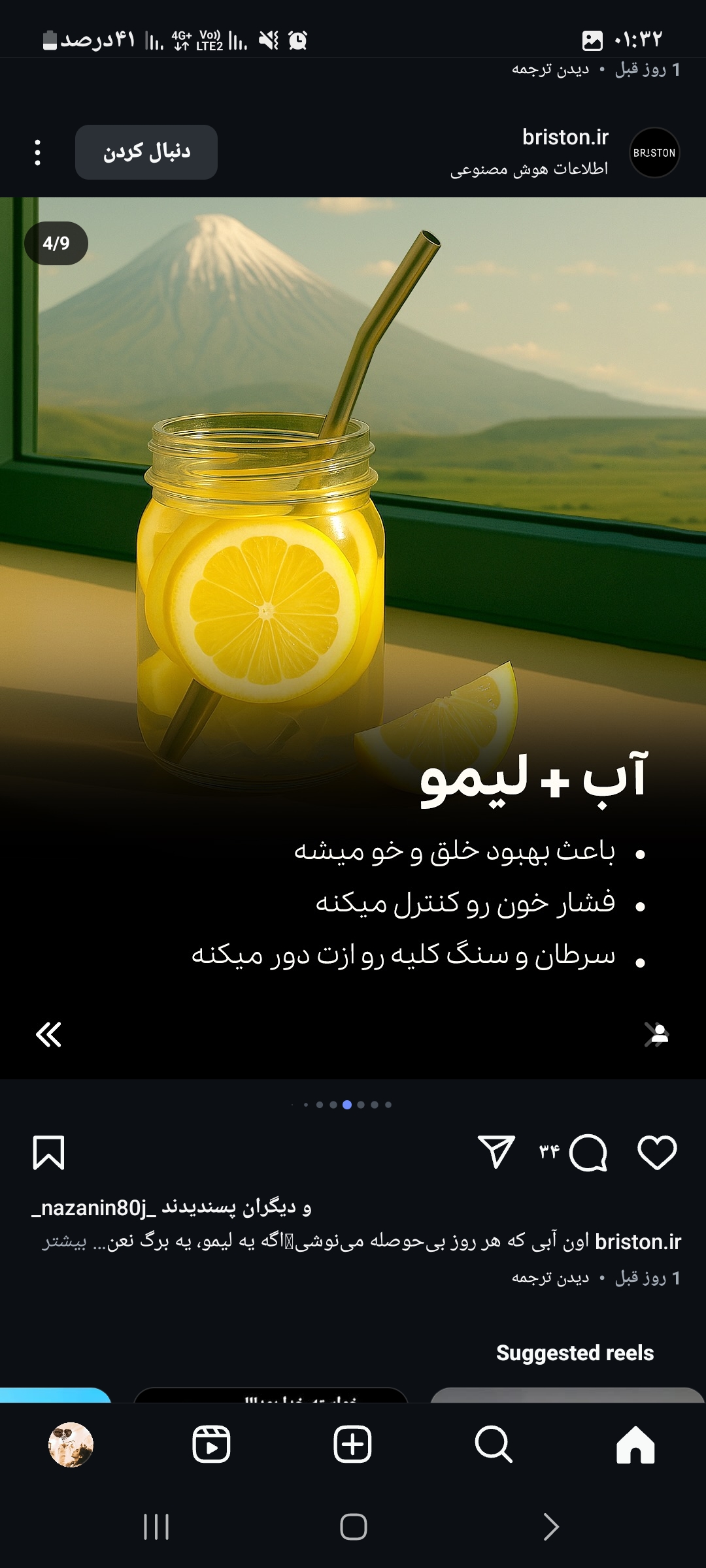The width and height of the screenshot is (706, 1568).
Task: Switch to the Reels tab
Action: [x=211, y=1445]
